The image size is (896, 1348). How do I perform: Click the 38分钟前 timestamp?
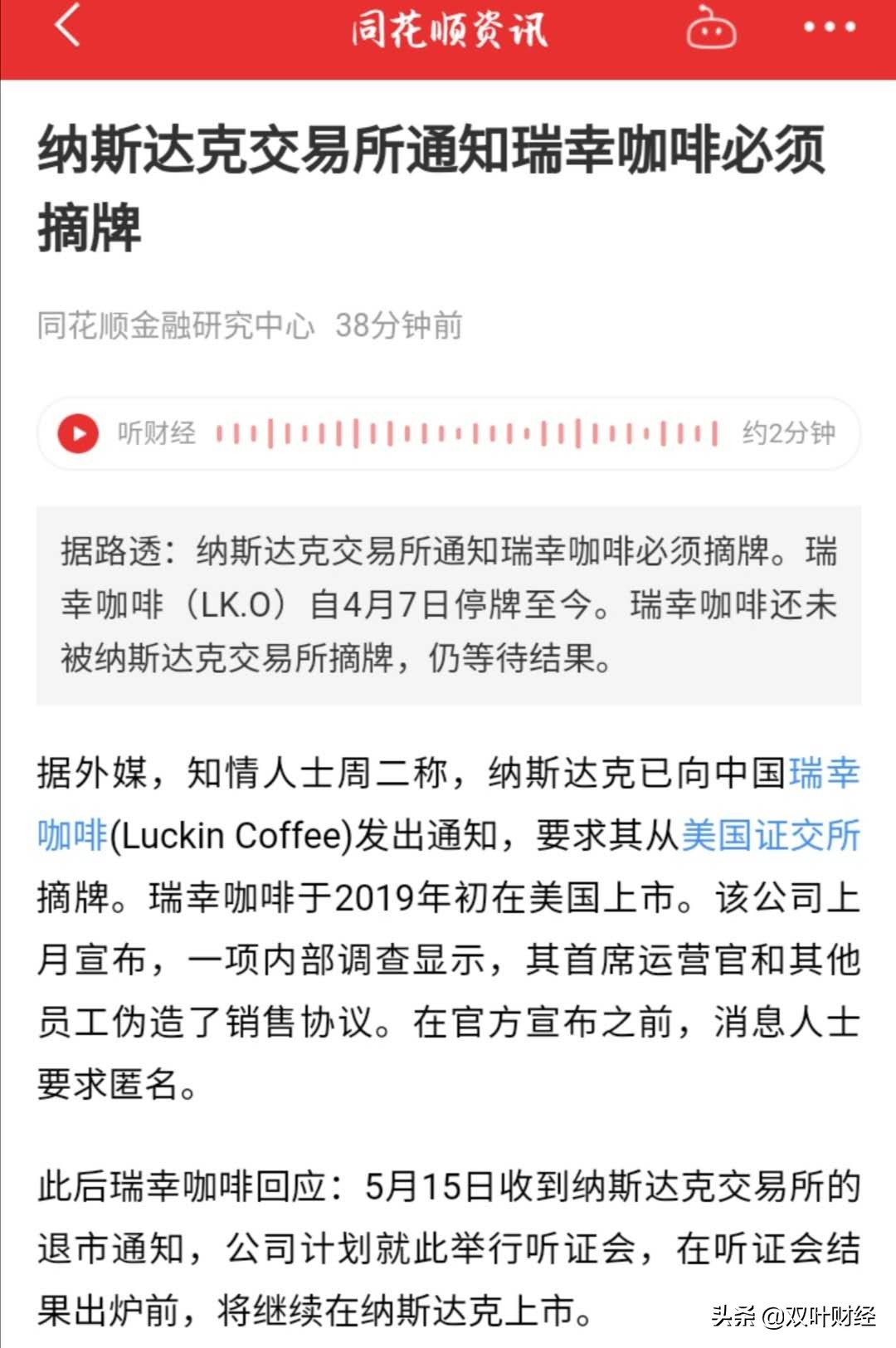pos(401,328)
